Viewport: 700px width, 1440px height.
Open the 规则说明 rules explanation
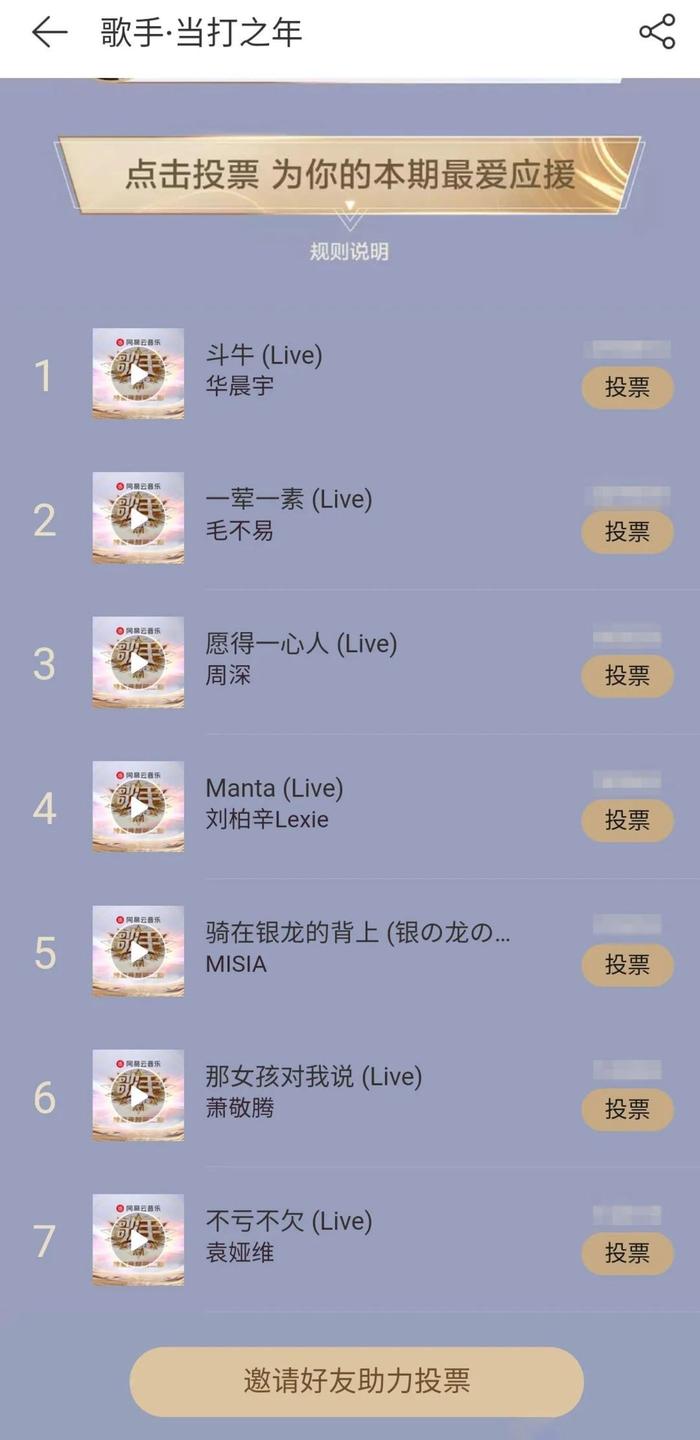(x=349, y=251)
